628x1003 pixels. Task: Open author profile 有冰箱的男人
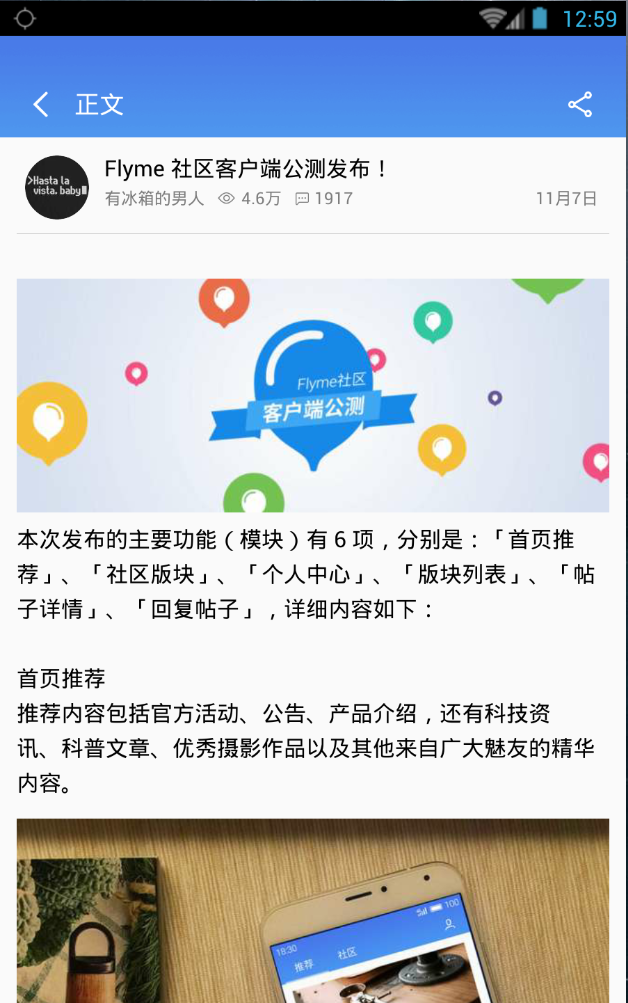[x=154, y=198]
